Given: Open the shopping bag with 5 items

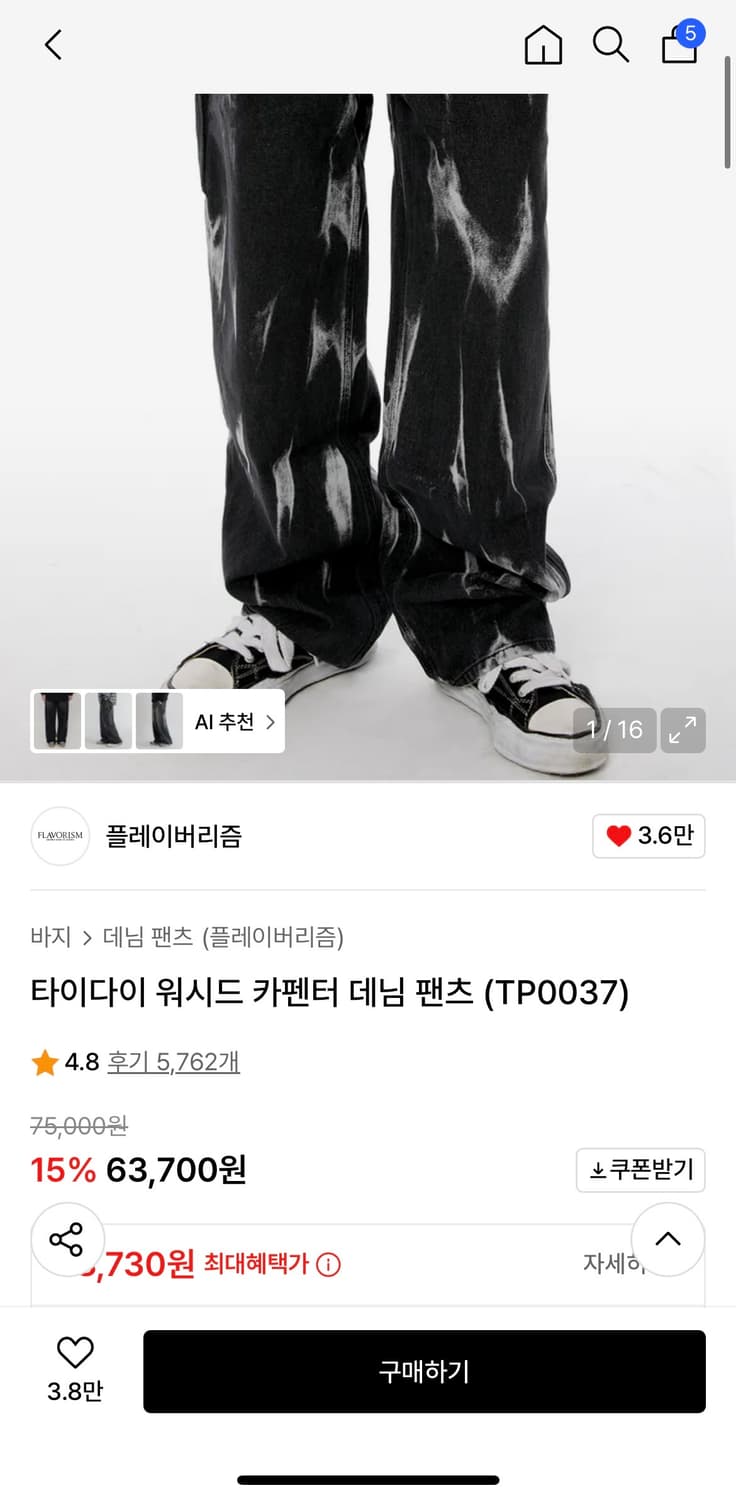Looking at the screenshot, I should 680,46.
